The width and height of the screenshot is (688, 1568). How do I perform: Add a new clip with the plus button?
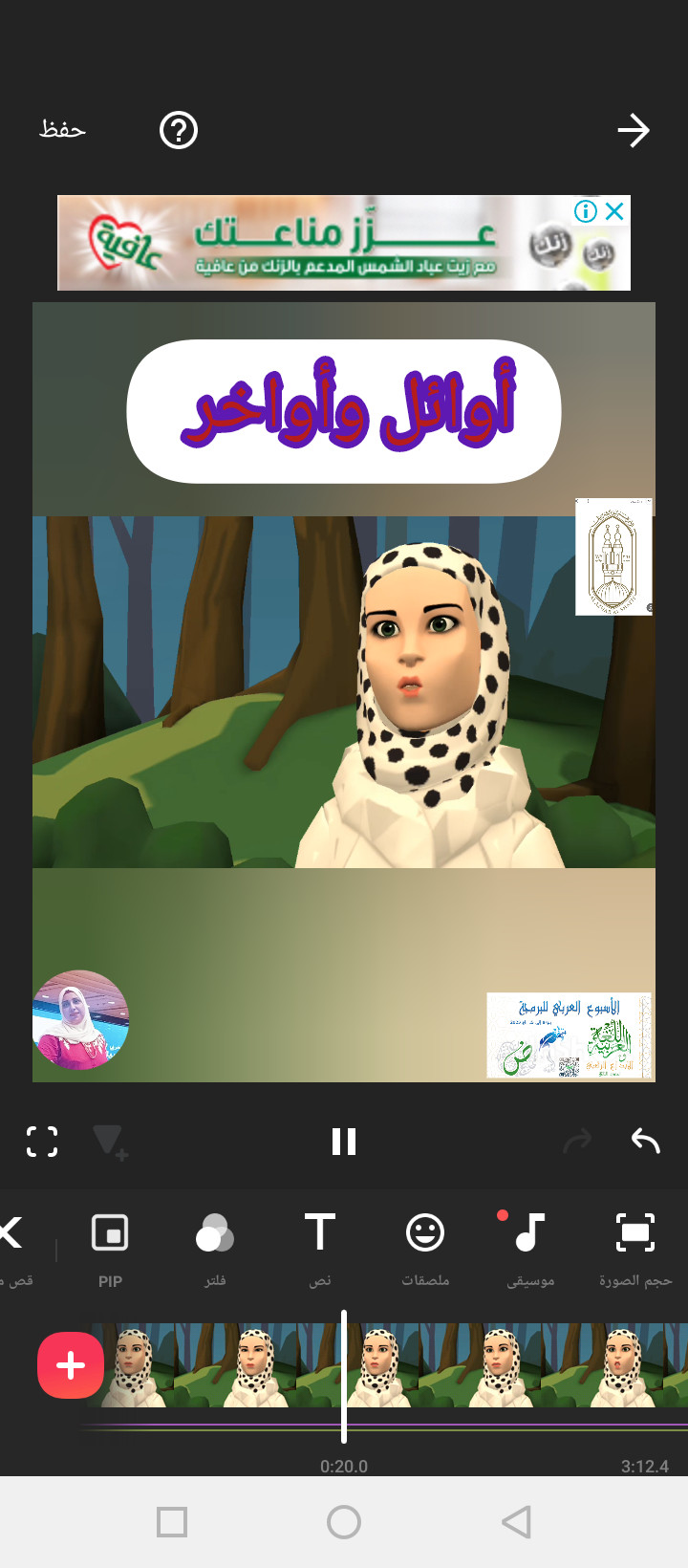coord(71,1365)
